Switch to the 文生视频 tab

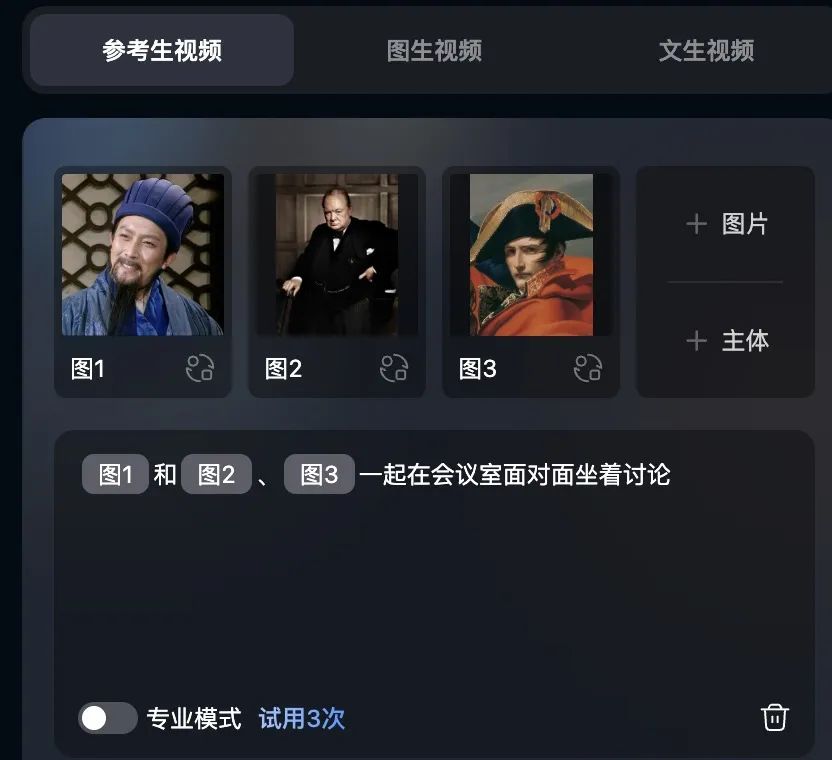click(x=706, y=51)
